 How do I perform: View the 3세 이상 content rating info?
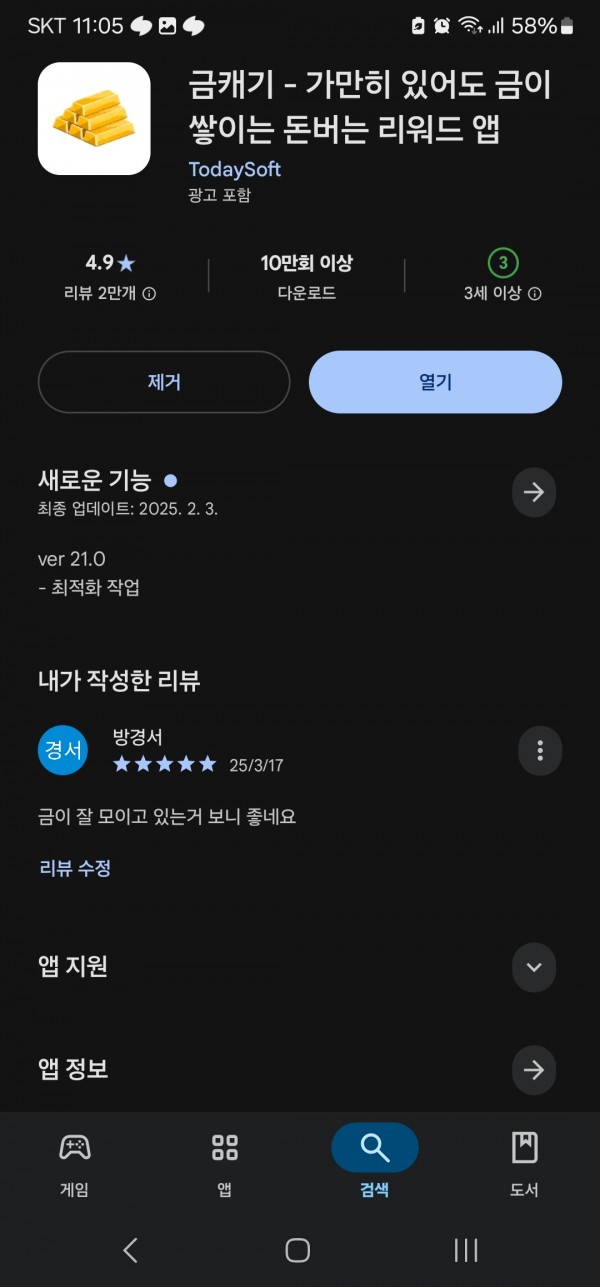[503, 277]
